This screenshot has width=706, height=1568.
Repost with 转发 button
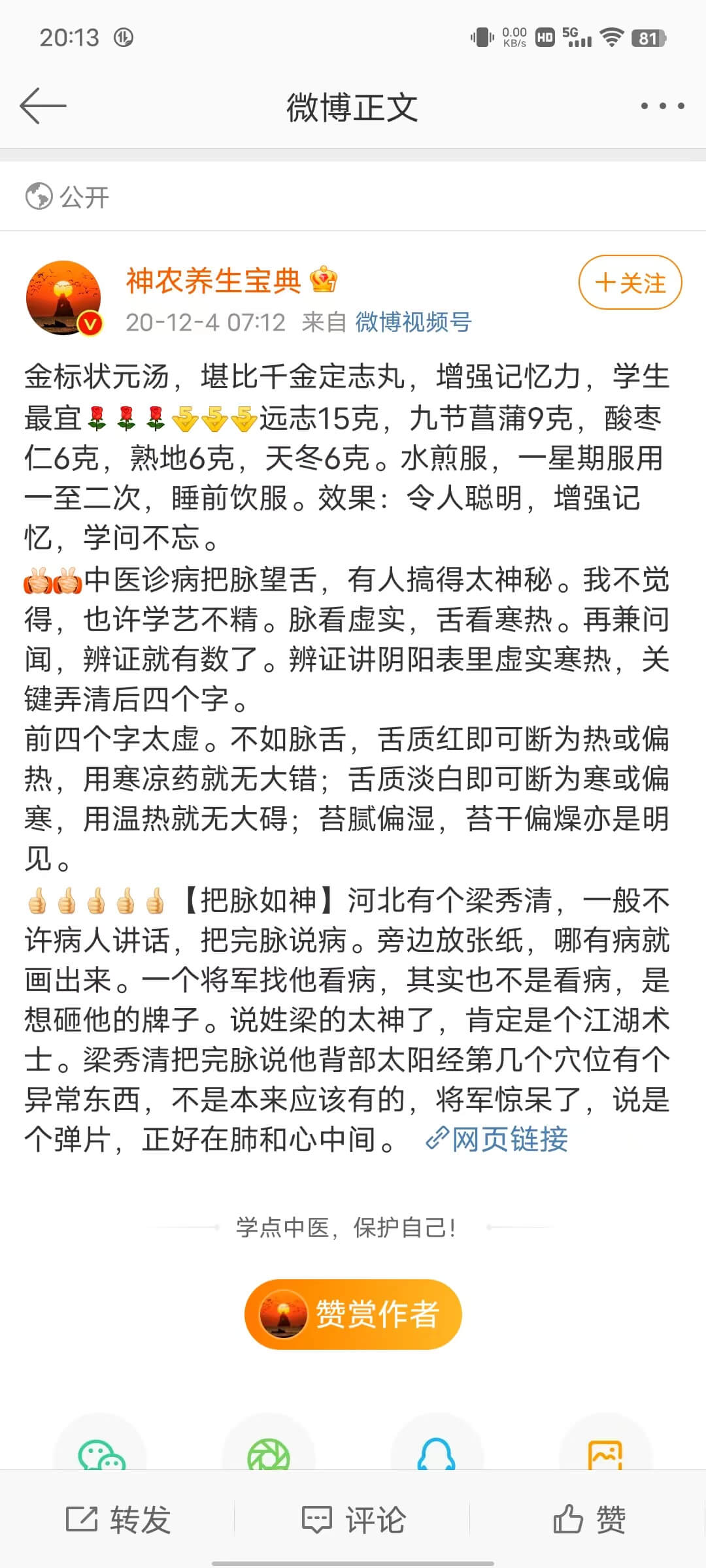click(118, 1520)
